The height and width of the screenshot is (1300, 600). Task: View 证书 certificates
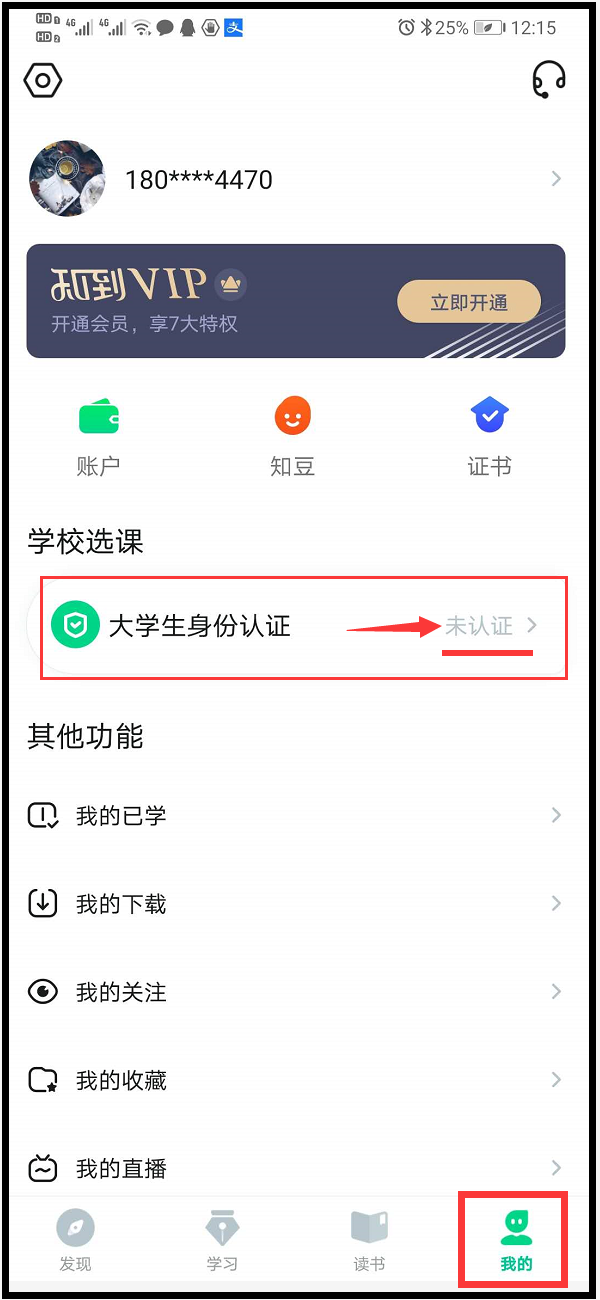pos(489,437)
